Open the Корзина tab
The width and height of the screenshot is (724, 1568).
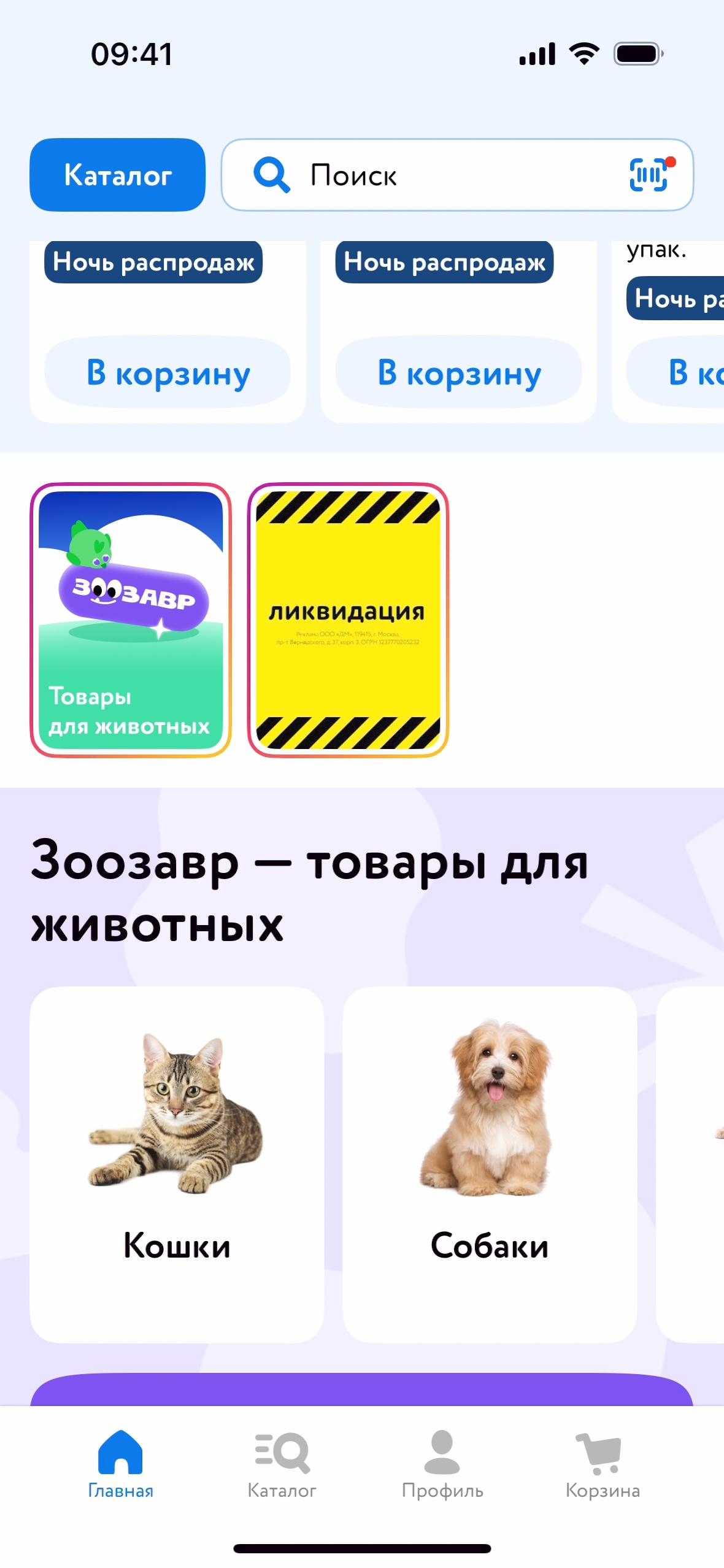(x=603, y=1463)
